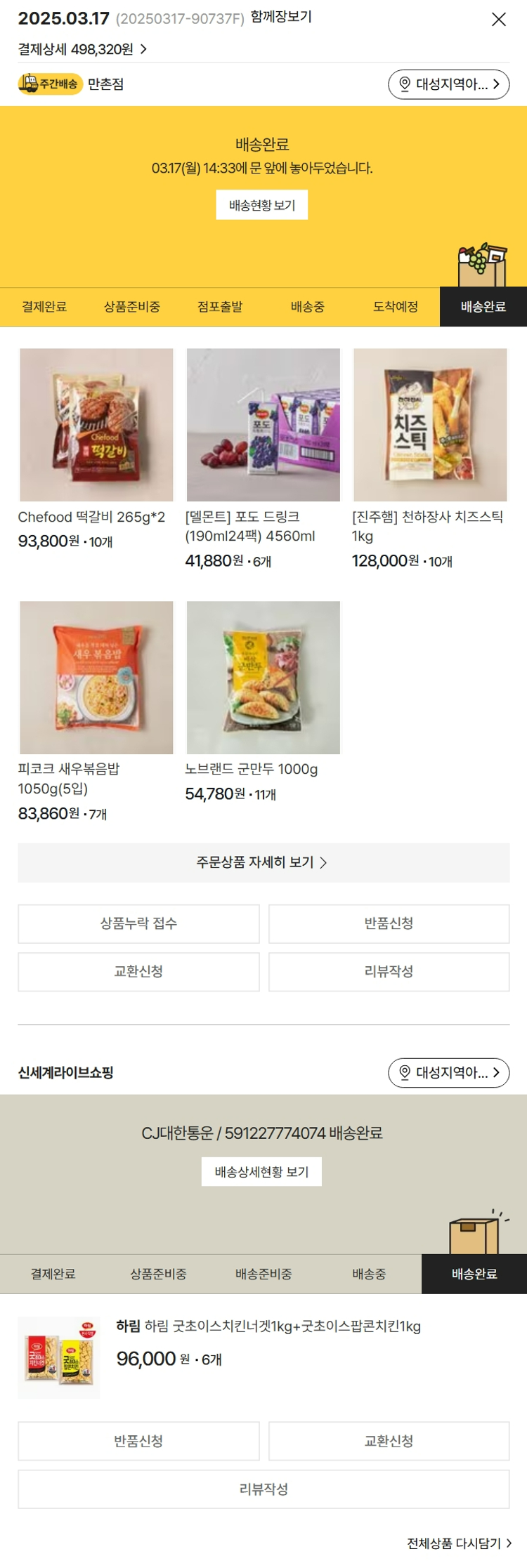
Task: Report a missing item with 상품누락 접수
Action: [138, 923]
